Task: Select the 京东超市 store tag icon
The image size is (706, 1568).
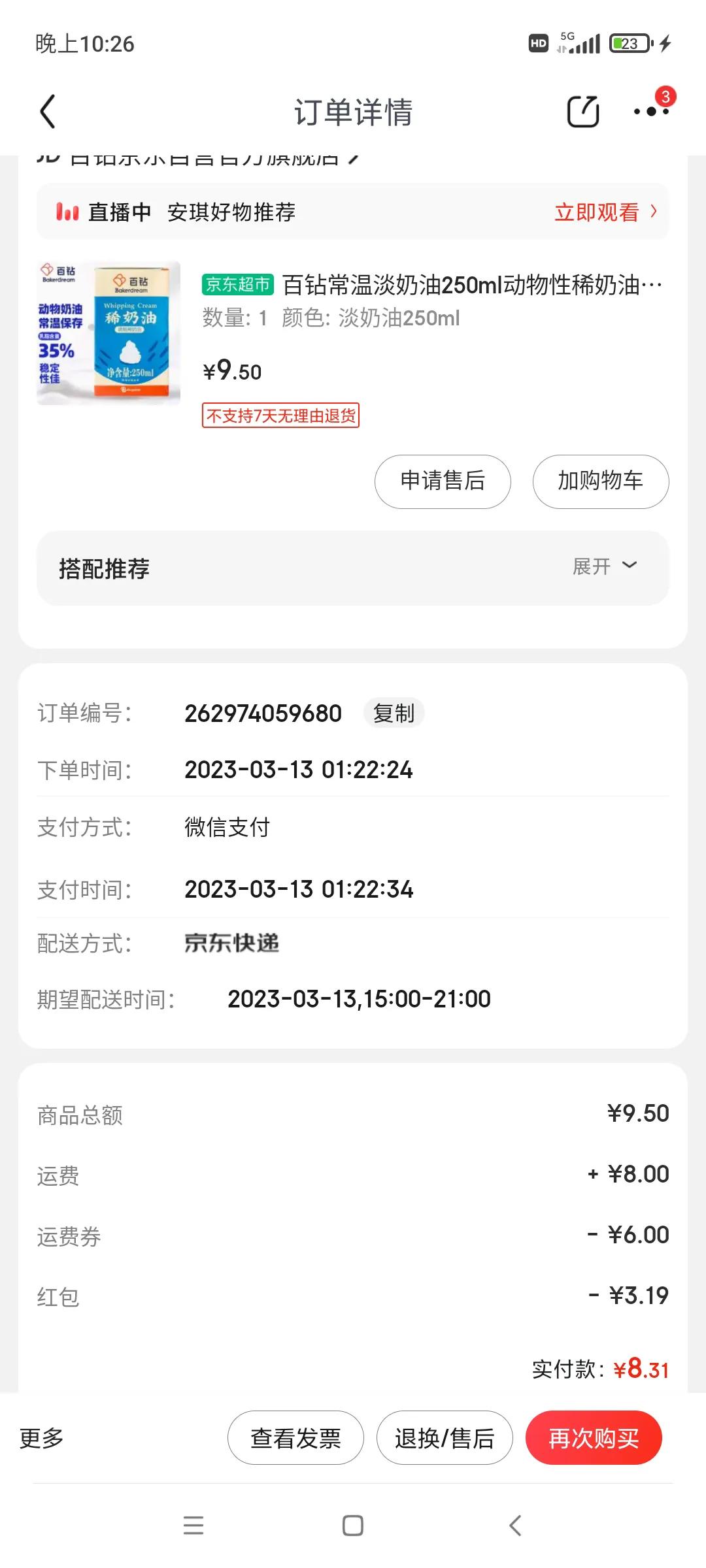Action: pos(237,286)
